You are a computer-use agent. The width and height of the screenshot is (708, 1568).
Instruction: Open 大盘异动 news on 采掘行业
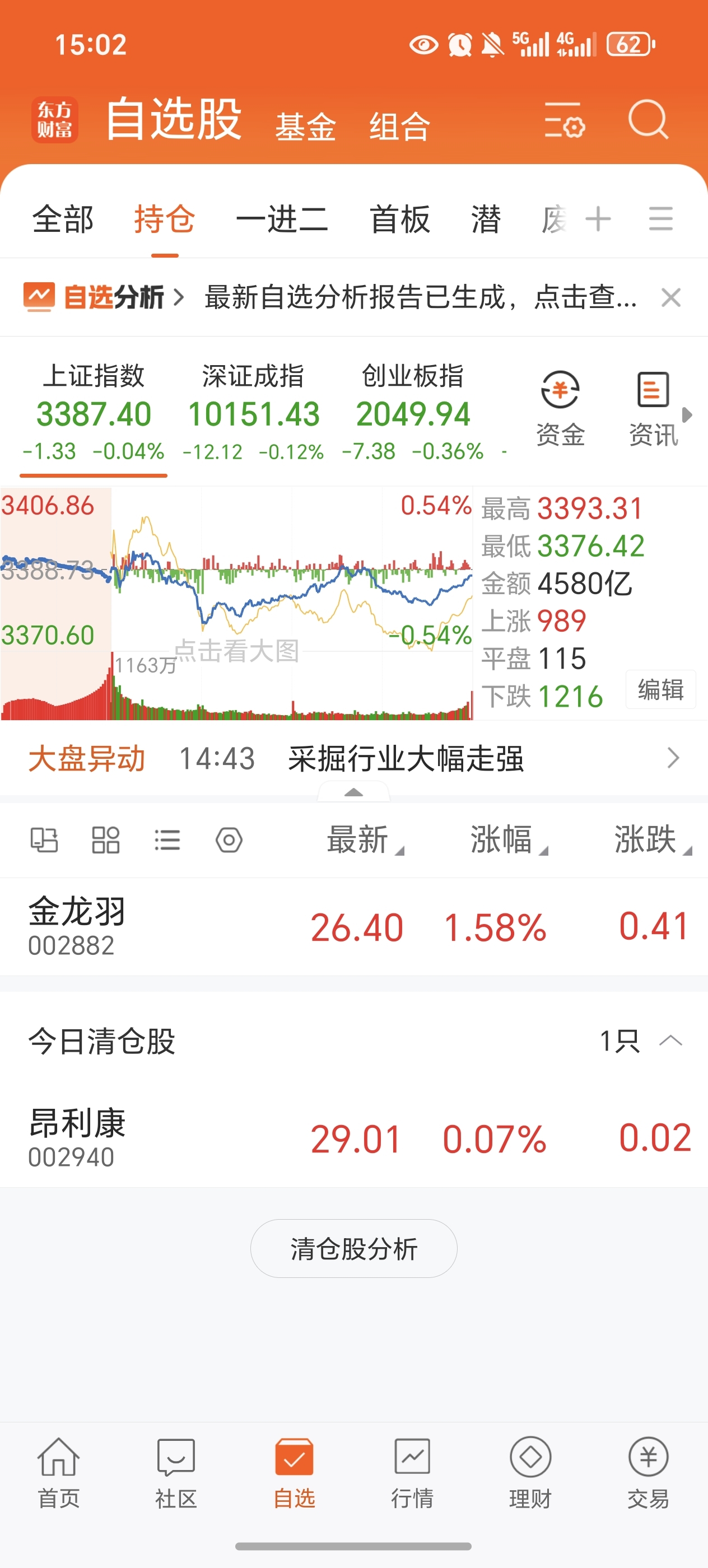click(x=353, y=758)
